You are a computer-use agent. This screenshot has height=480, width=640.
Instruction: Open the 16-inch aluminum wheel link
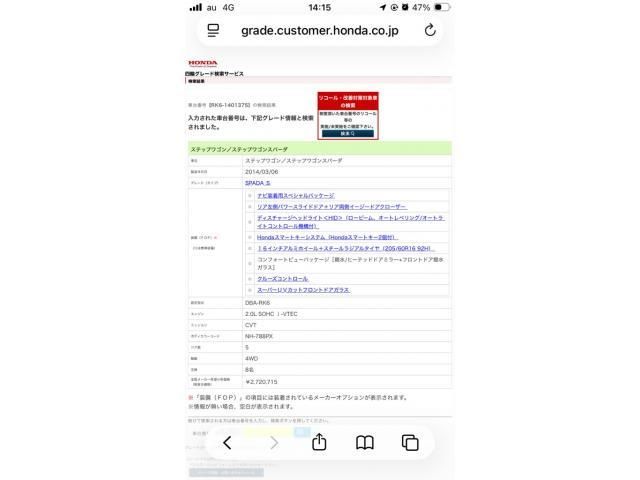coord(345,248)
